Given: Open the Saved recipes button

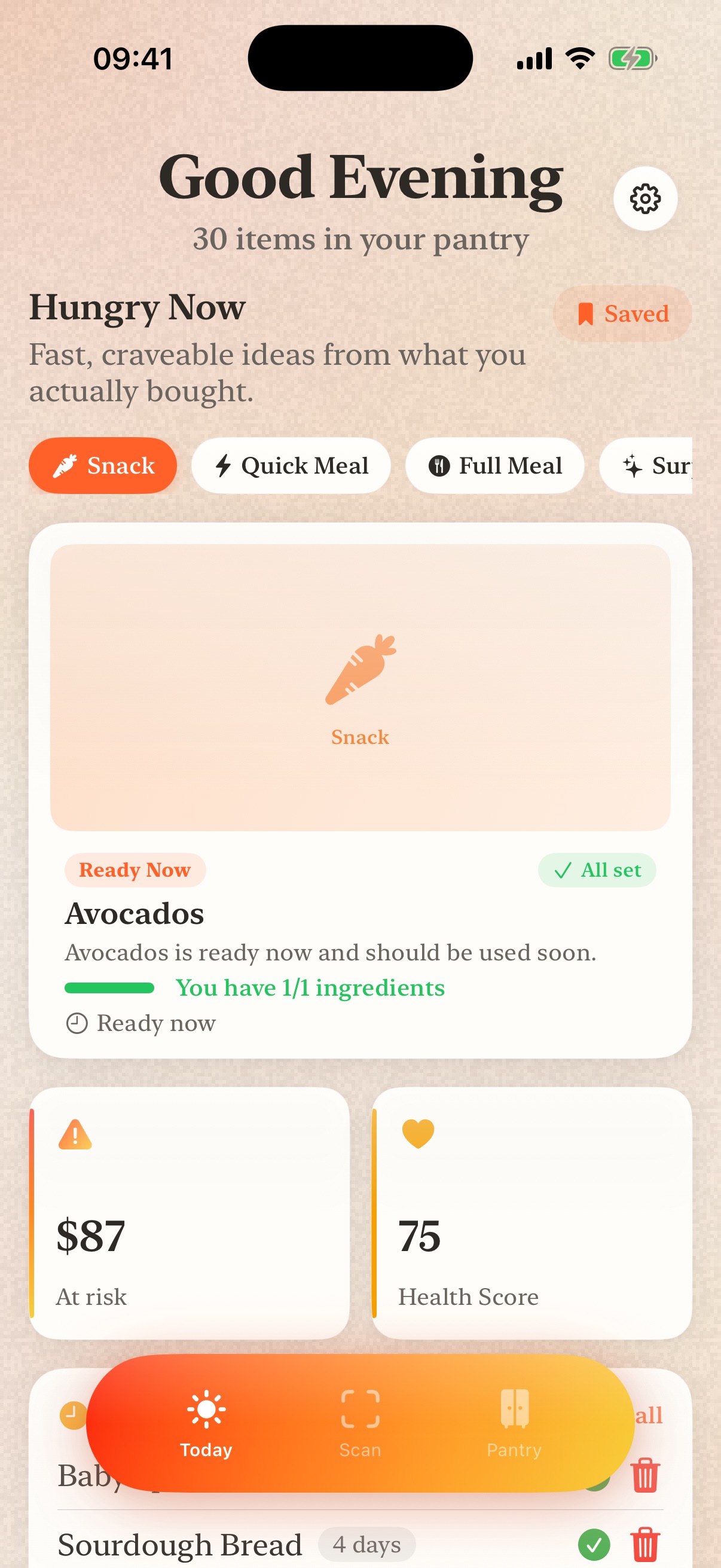Looking at the screenshot, I should point(621,313).
